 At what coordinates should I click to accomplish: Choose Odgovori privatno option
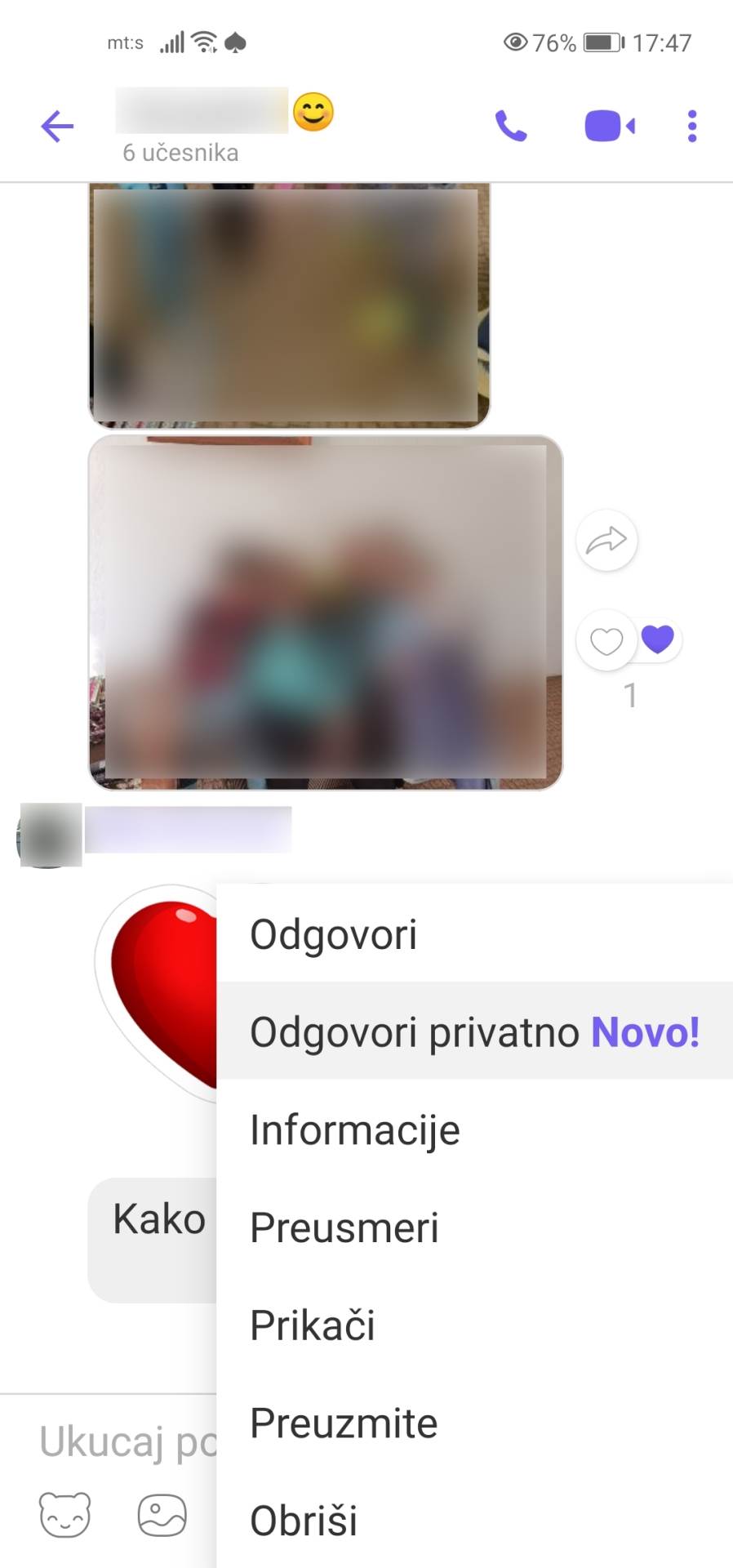click(x=473, y=1031)
